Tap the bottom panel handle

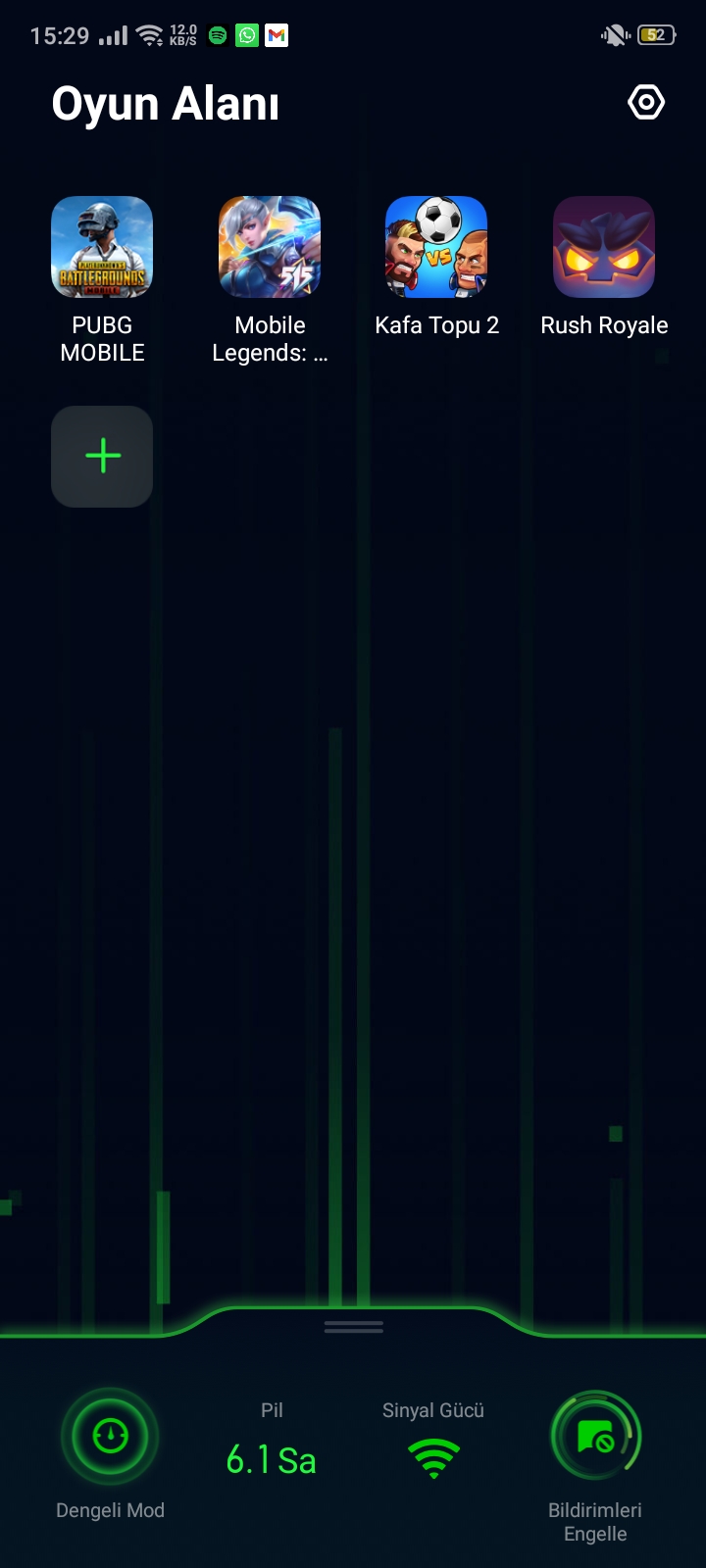click(354, 1327)
